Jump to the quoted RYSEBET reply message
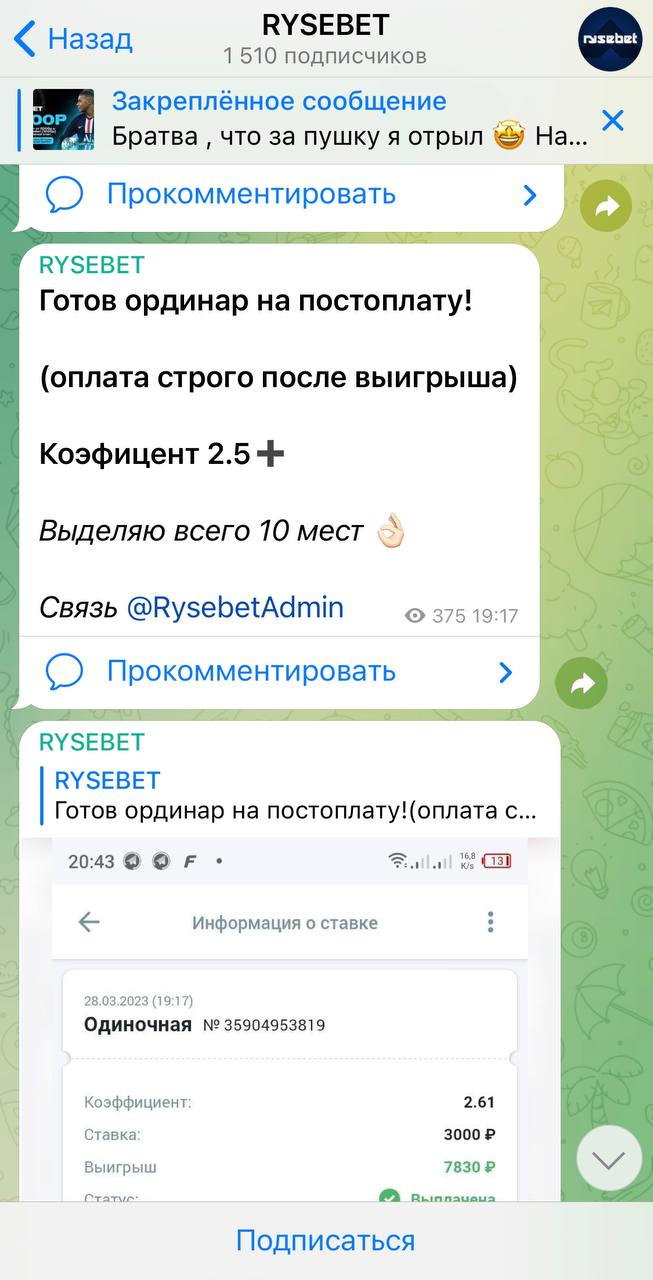The image size is (653, 1280). click(x=294, y=795)
